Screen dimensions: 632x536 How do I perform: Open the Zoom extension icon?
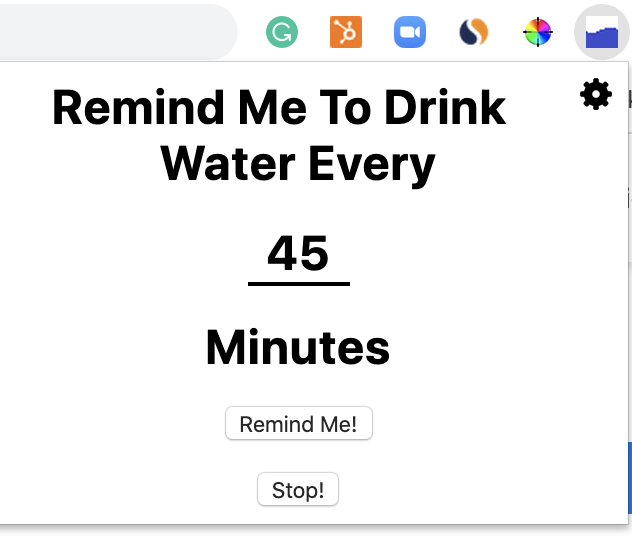[410, 33]
